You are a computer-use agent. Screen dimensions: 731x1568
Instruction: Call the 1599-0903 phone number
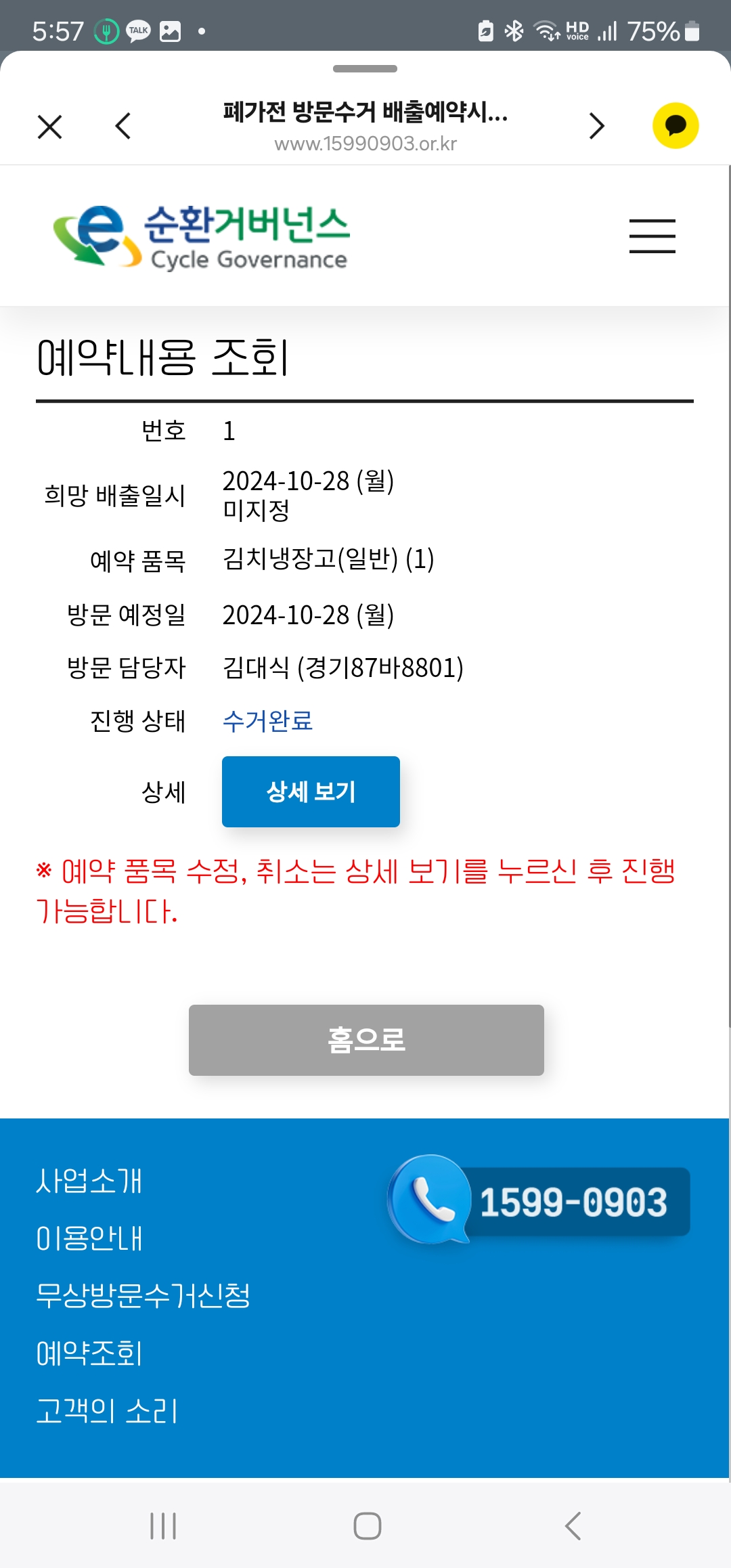pyautogui.click(x=539, y=1200)
